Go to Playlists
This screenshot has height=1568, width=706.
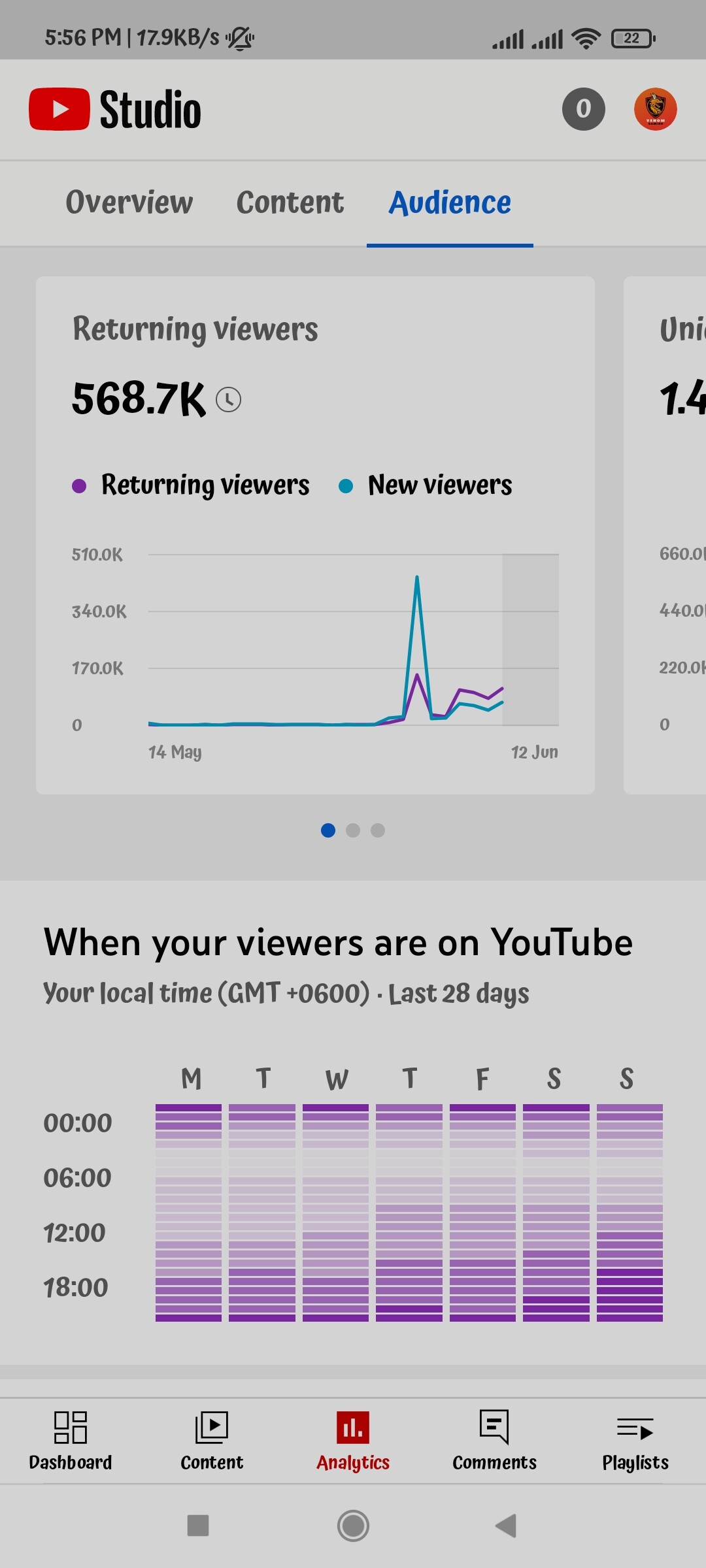tap(635, 1441)
